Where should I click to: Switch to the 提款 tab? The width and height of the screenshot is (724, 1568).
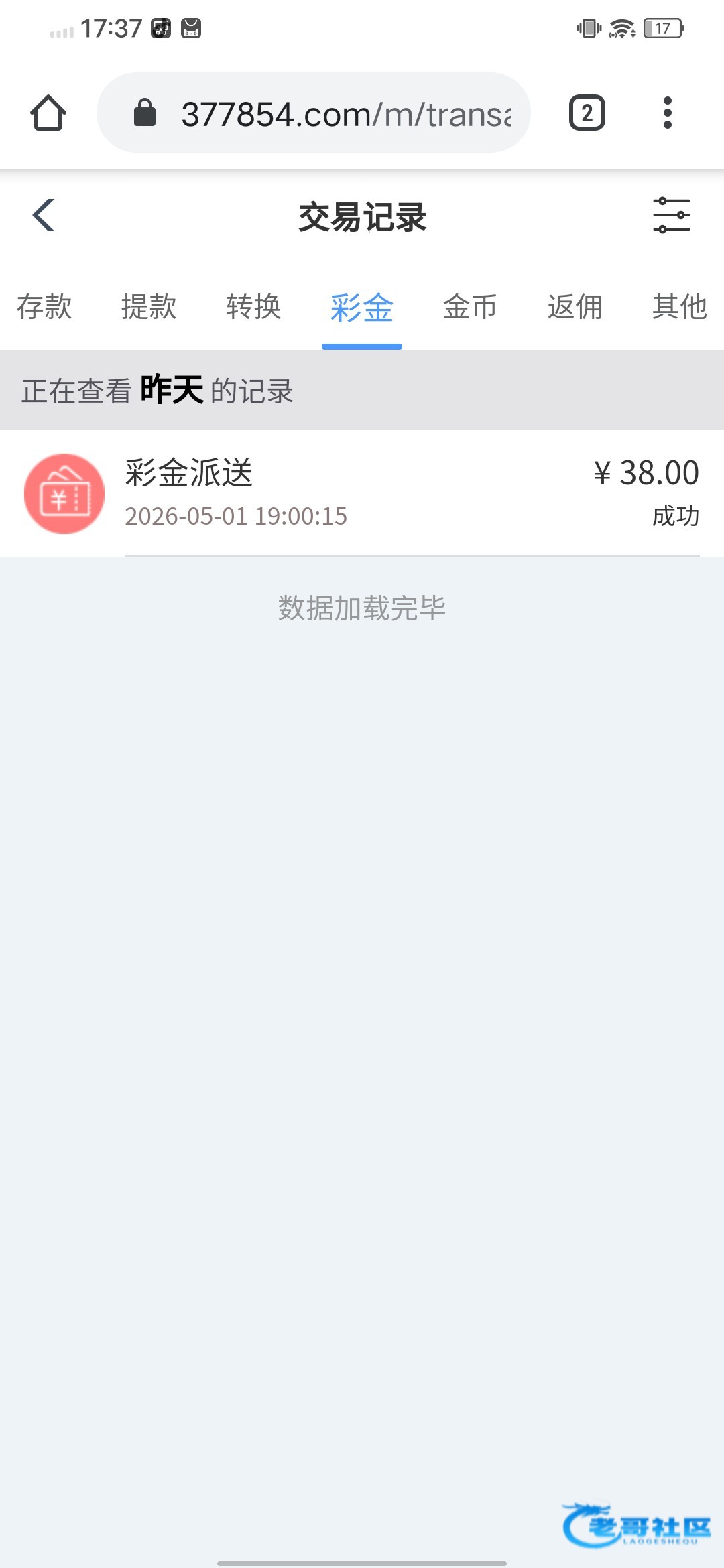[x=149, y=308]
